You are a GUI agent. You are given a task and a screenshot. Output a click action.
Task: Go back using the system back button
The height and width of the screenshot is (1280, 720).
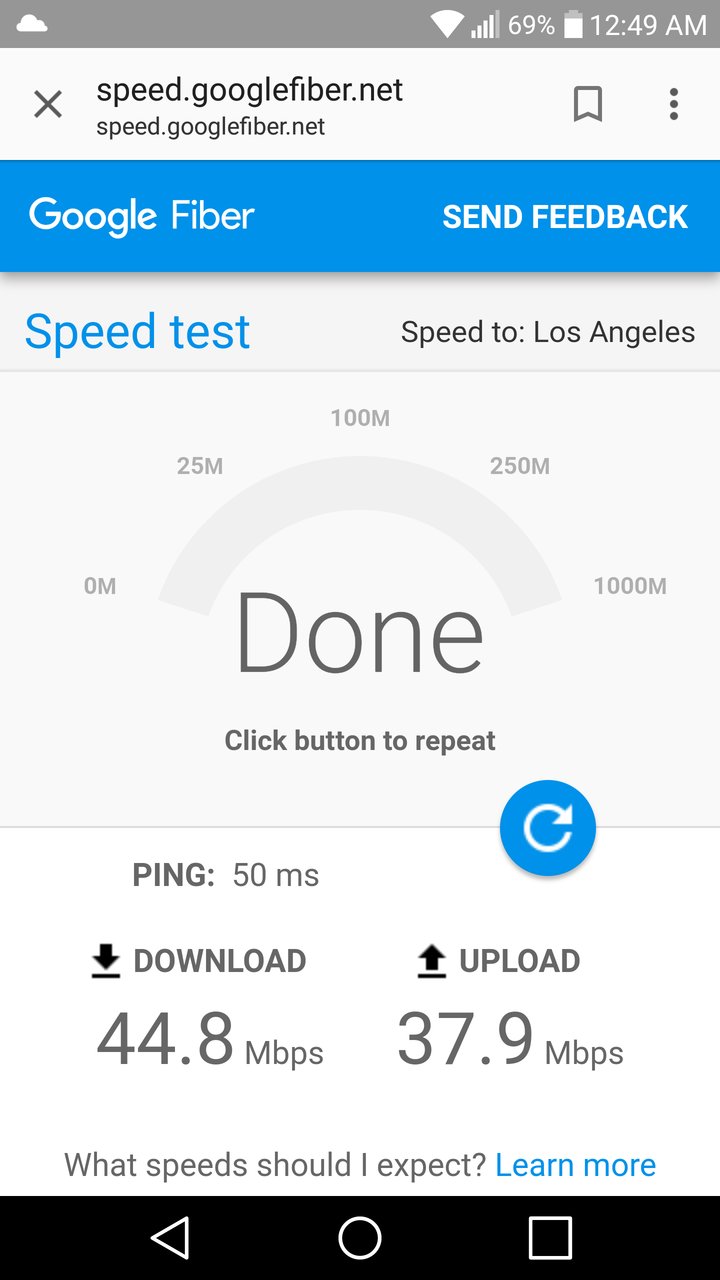170,1238
